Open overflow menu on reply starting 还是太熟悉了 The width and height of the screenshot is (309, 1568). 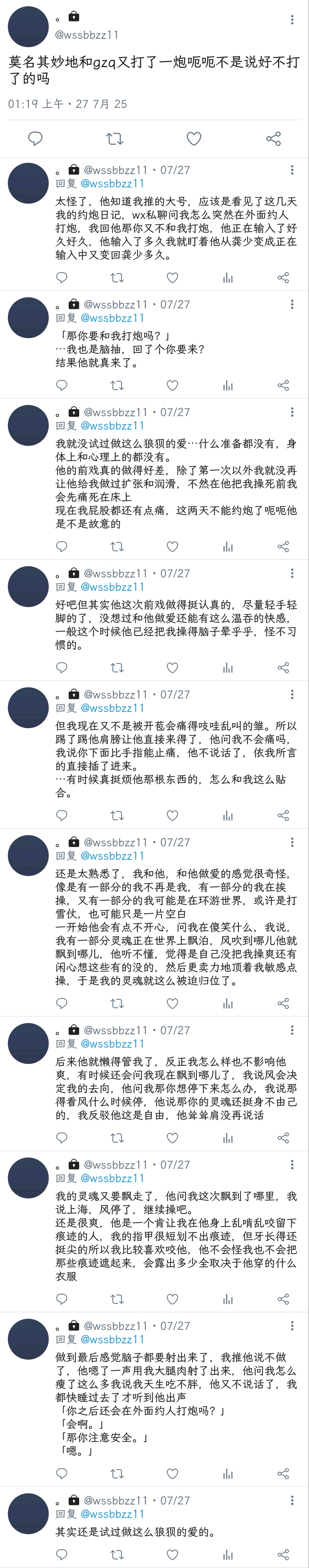[x=292, y=843]
